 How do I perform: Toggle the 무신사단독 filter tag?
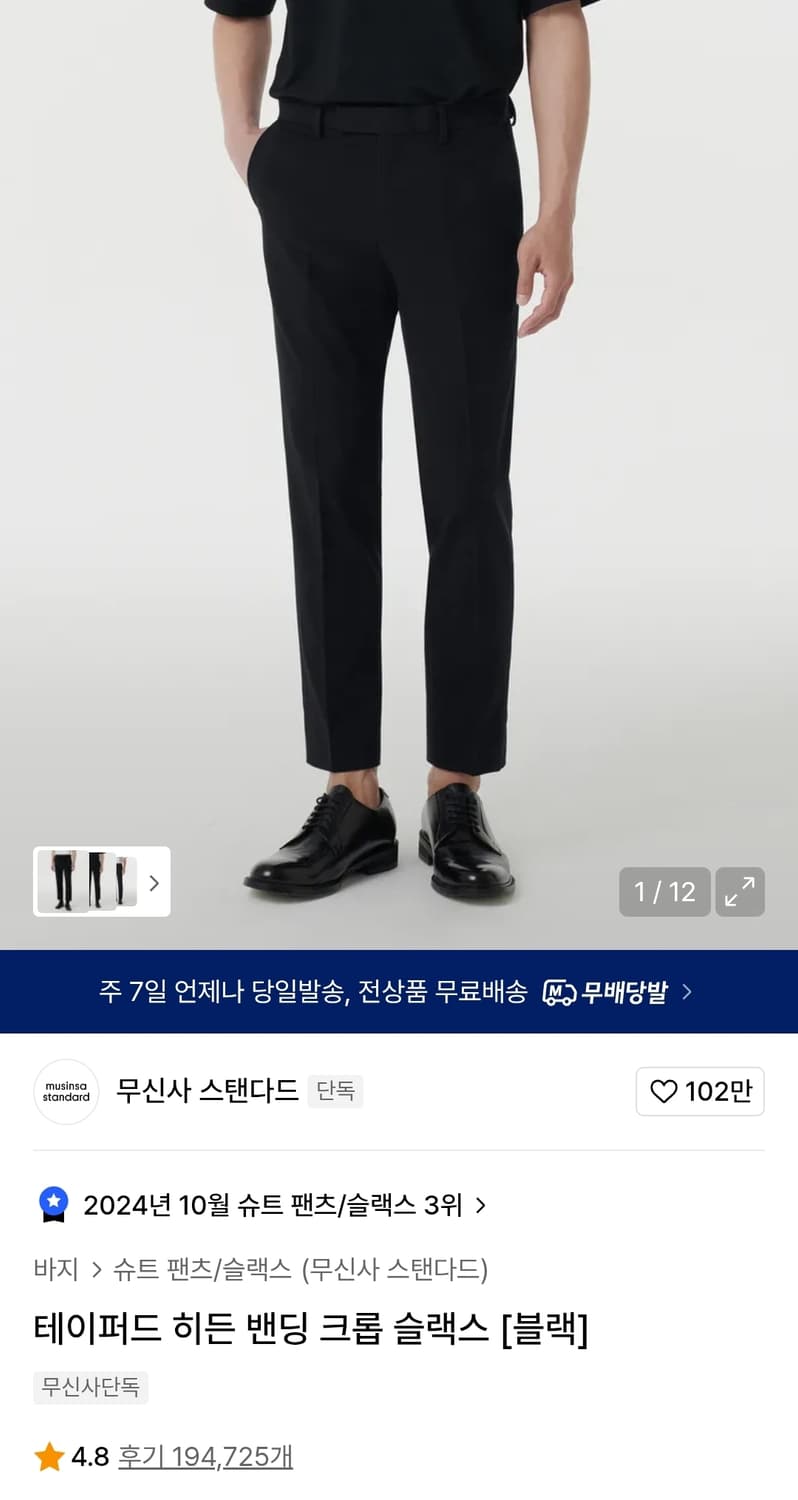coord(90,1388)
